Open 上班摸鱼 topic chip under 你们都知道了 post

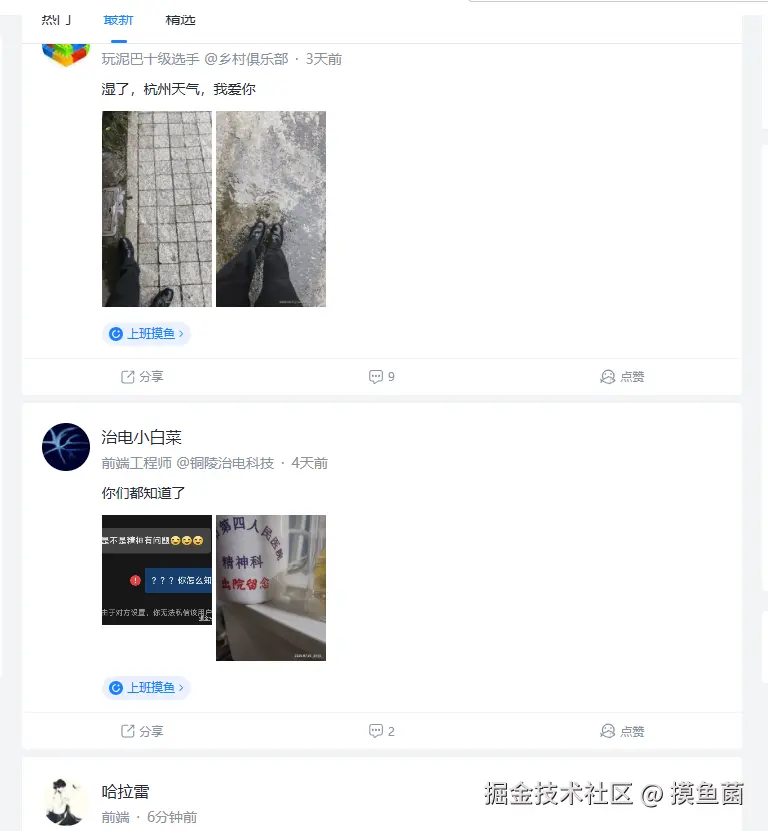click(146, 688)
